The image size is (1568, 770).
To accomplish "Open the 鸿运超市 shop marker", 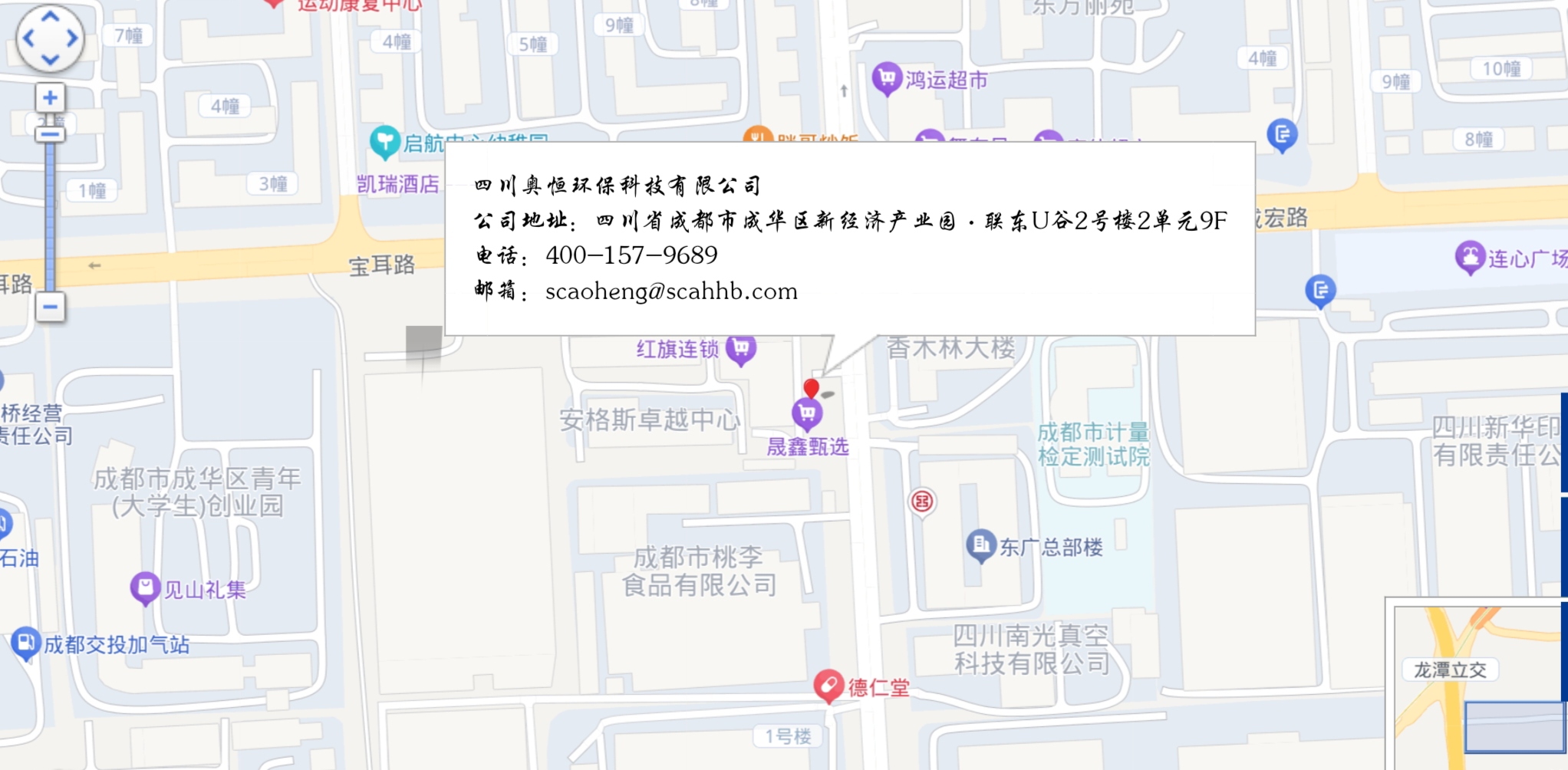I will tap(887, 77).
